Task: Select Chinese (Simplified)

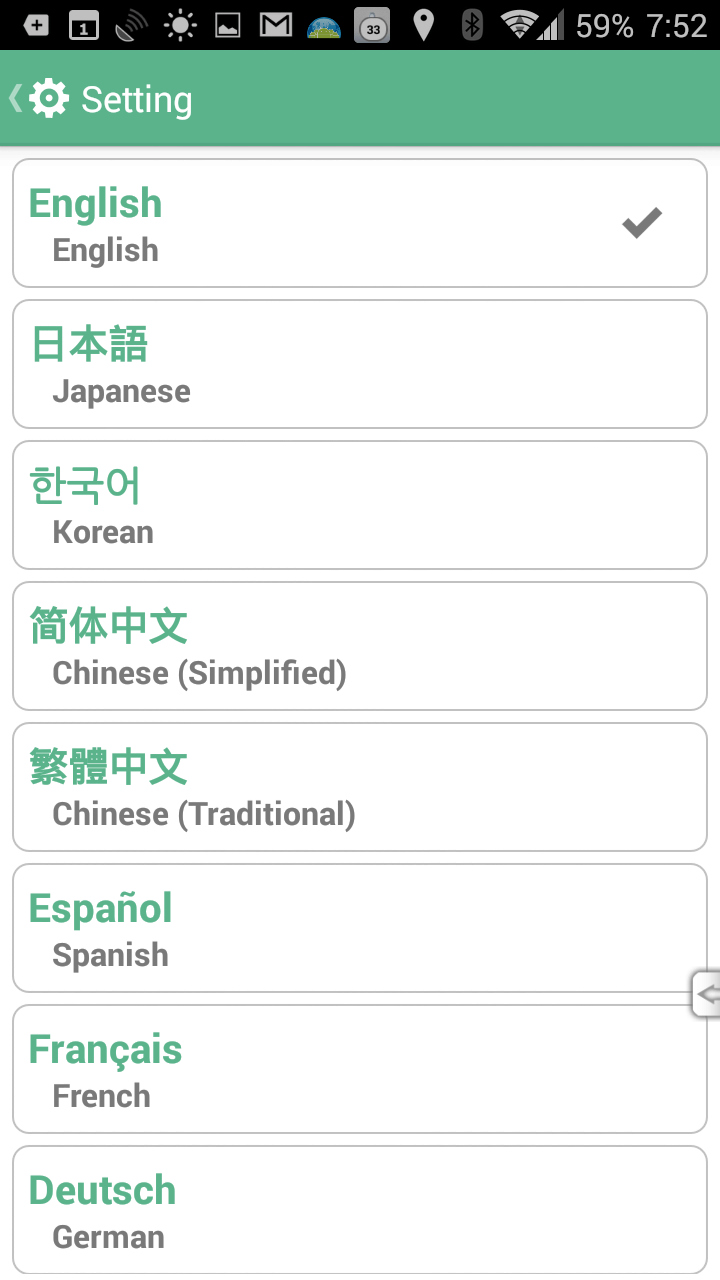Action: pos(360,646)
